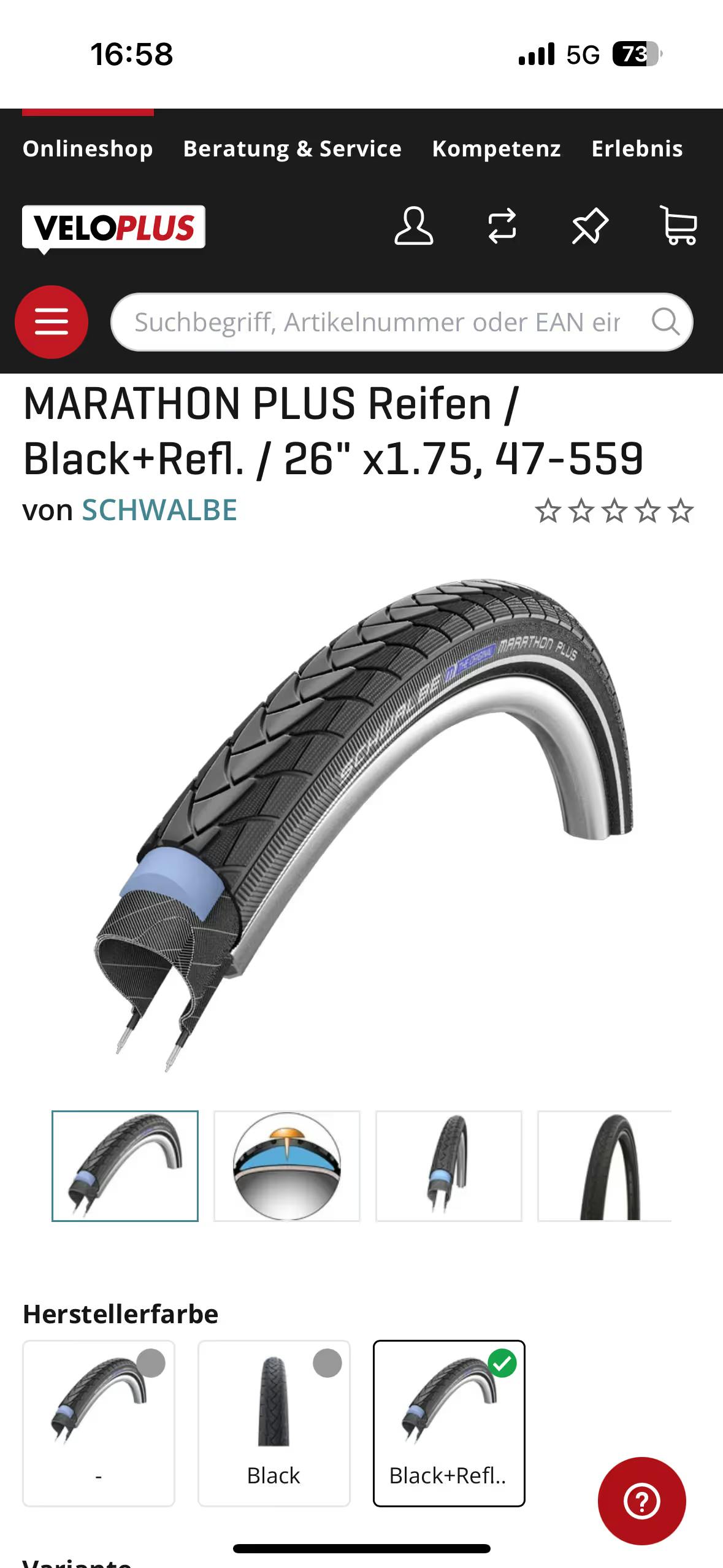Viewport: 723px width, 1568px height.
Task: Show the fourth plain black tire thumbnail
Action: pyautogui.click(x=605, y=1166)
